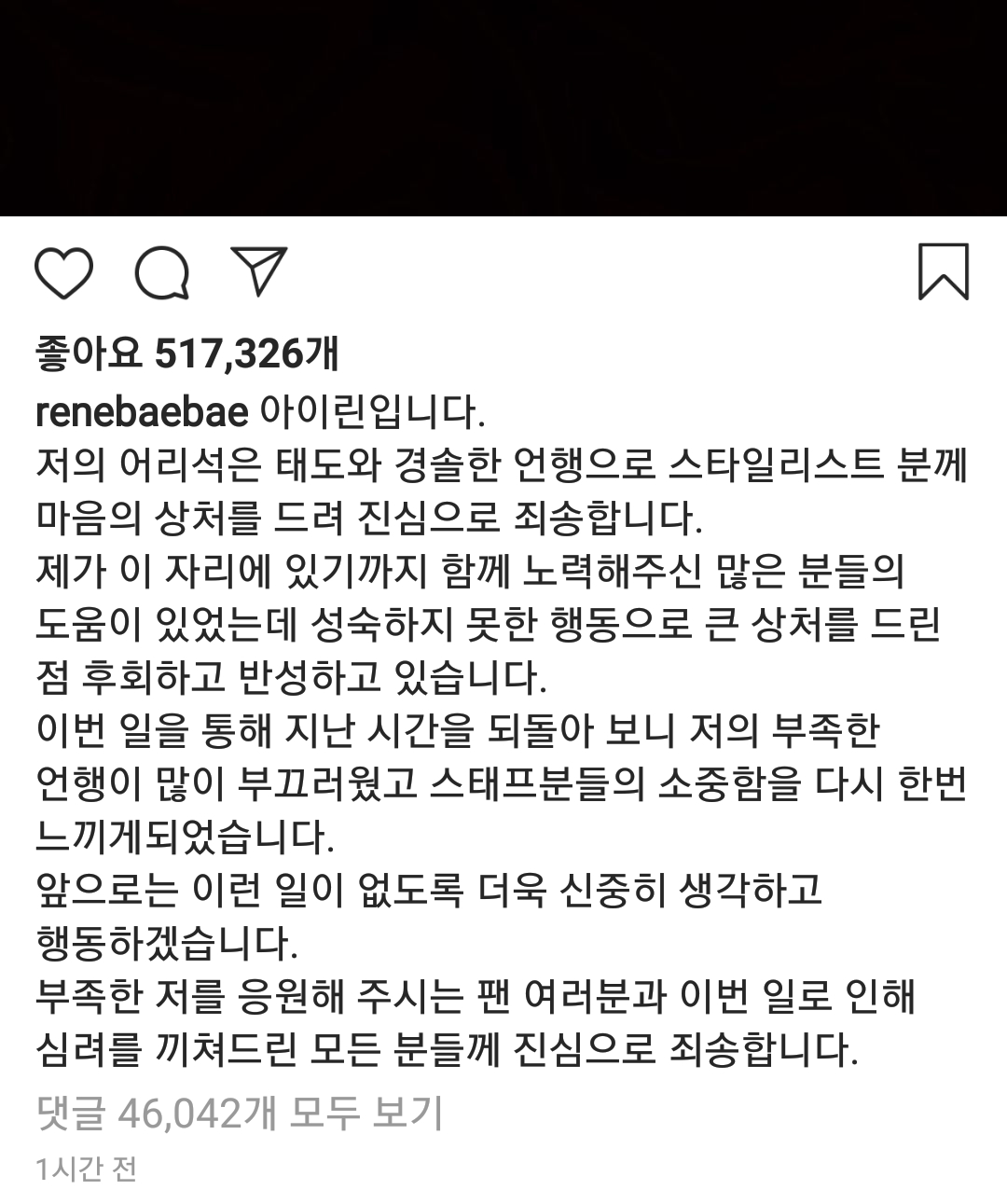Open the renebaebae profile
1007x1204 pixels.
[x=141, y=411]
